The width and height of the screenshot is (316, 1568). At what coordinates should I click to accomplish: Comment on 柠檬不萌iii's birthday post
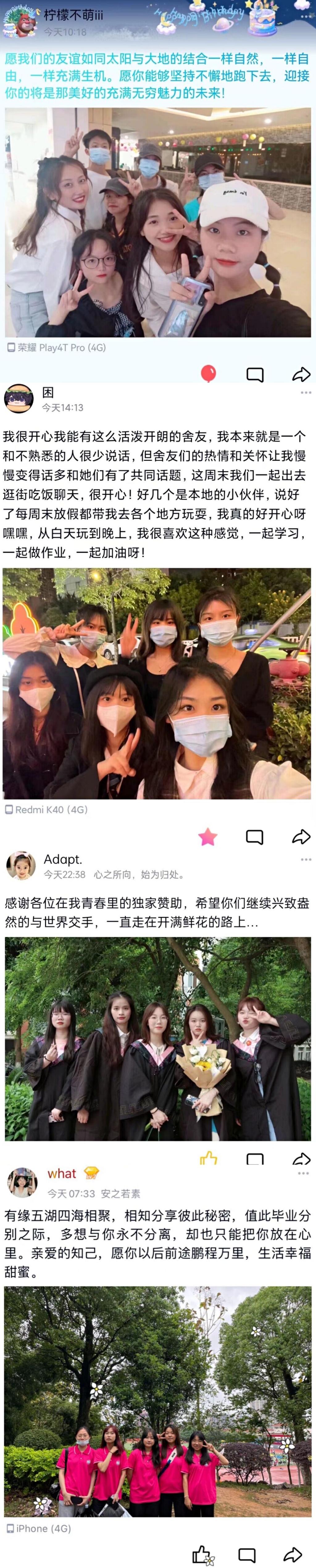click(x=255, y=374)
